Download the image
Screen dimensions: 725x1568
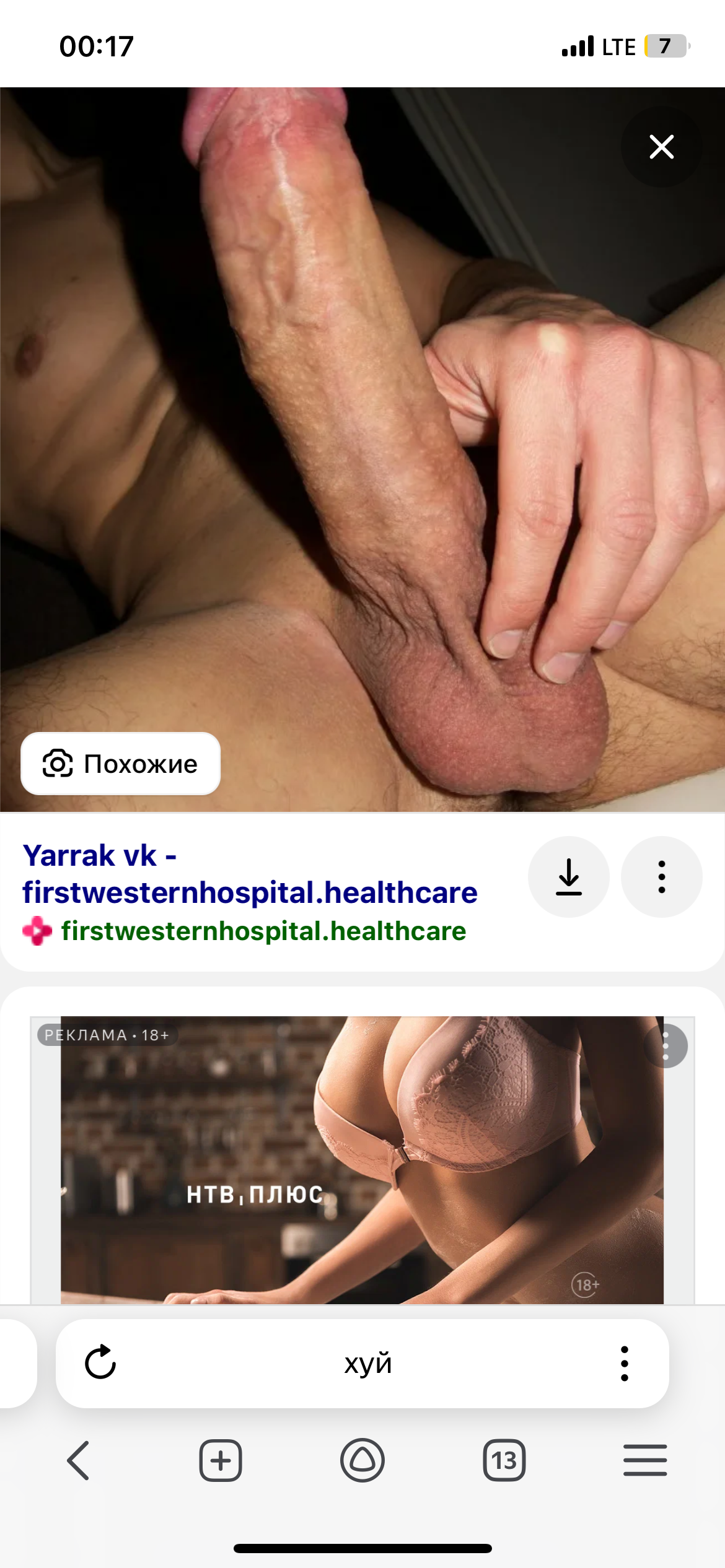pyautogui.click(x=568, y=877)
